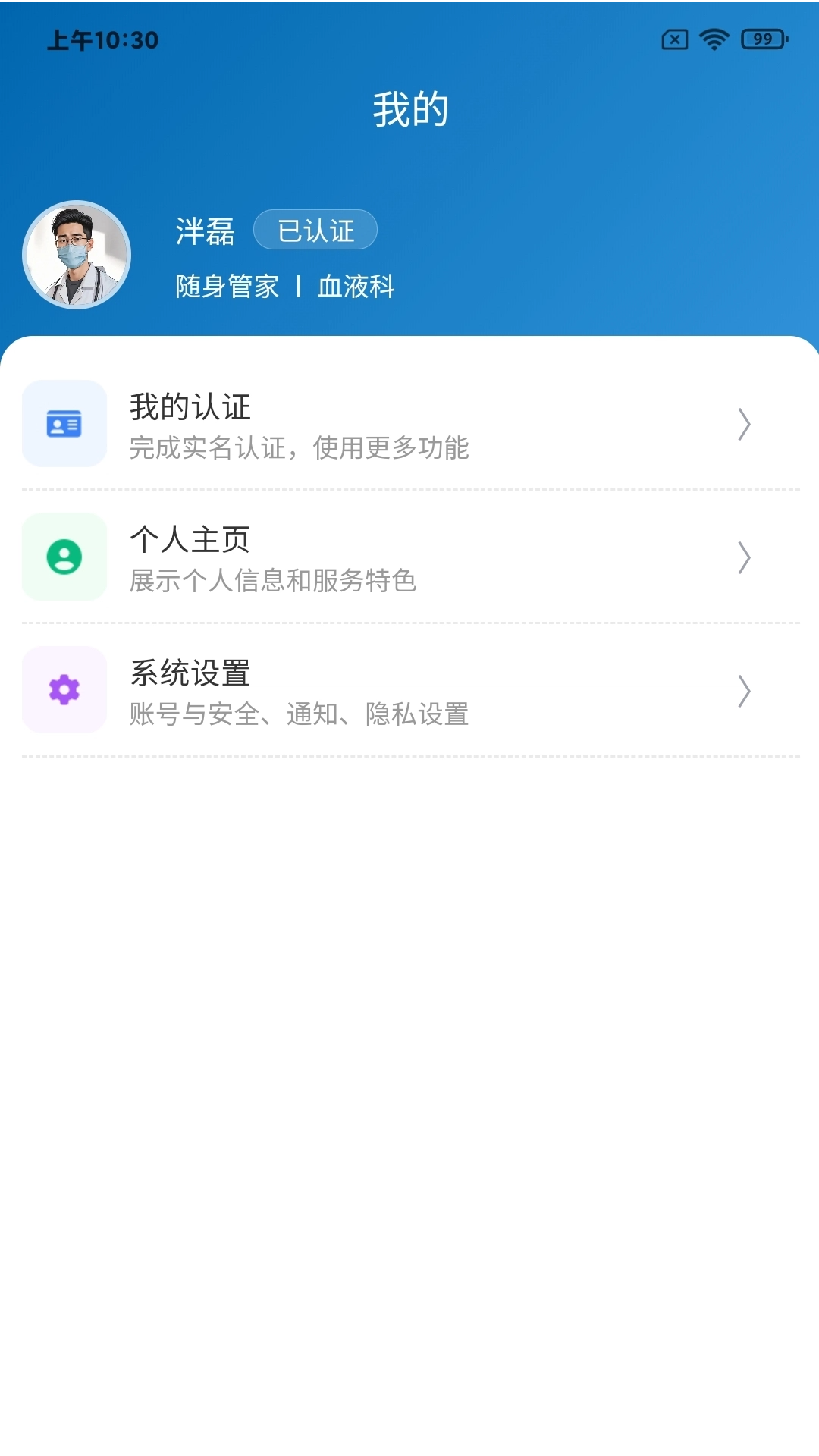
Task: Tap the name 泮磊 in the header
Action: [205, 231]
